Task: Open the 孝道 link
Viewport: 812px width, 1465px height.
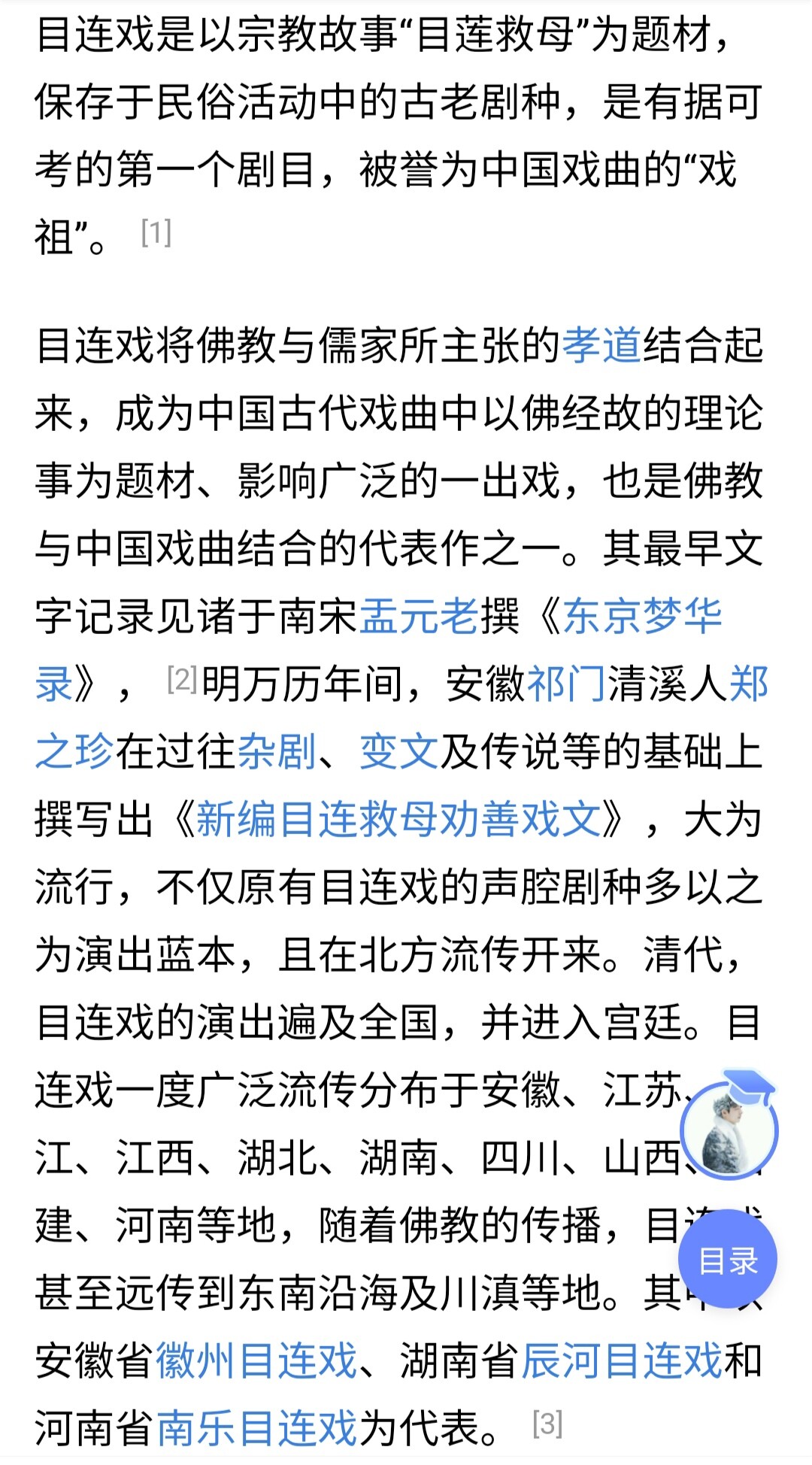Action: [601, 346]
